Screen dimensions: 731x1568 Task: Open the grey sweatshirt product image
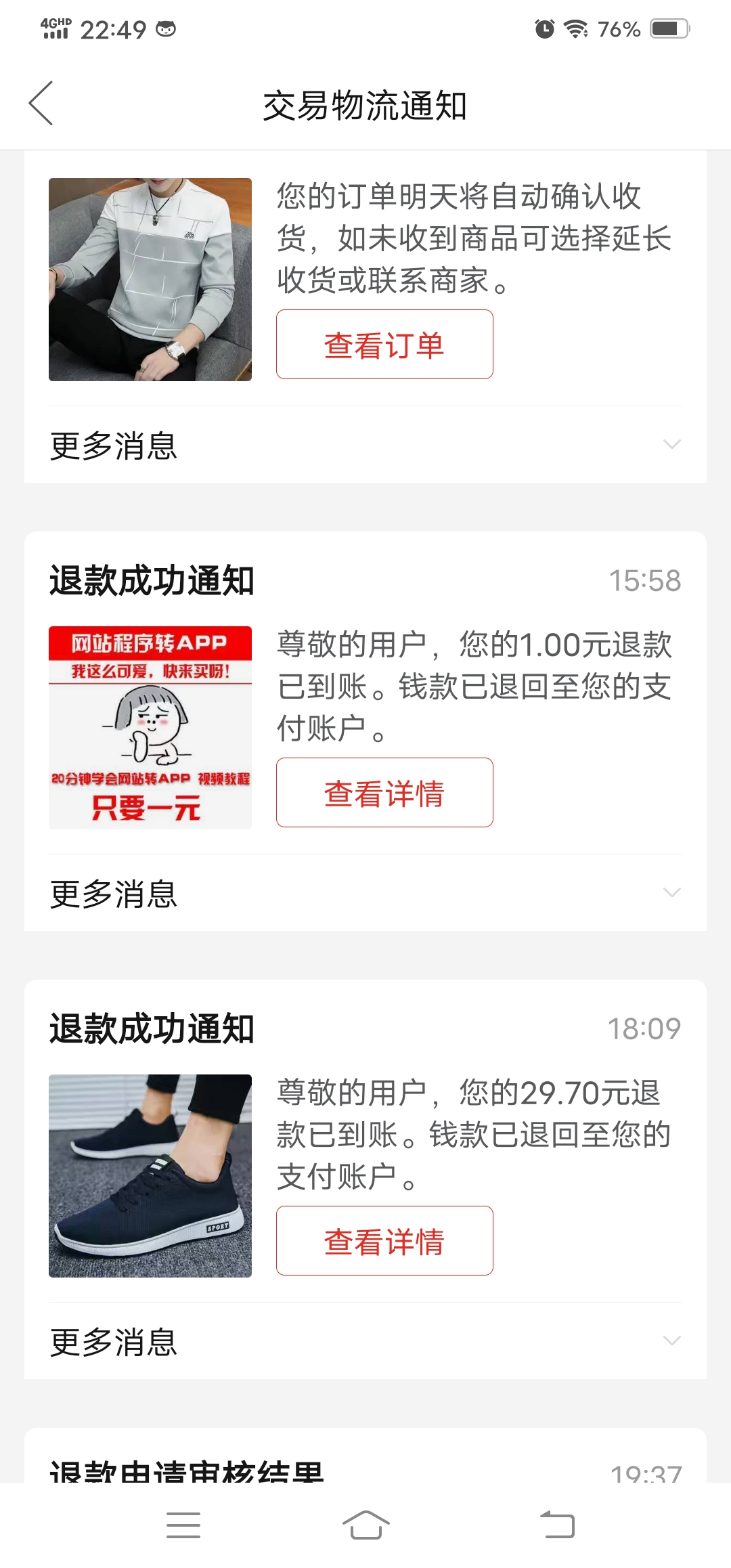pyautogui.click(x=150, y=280)
